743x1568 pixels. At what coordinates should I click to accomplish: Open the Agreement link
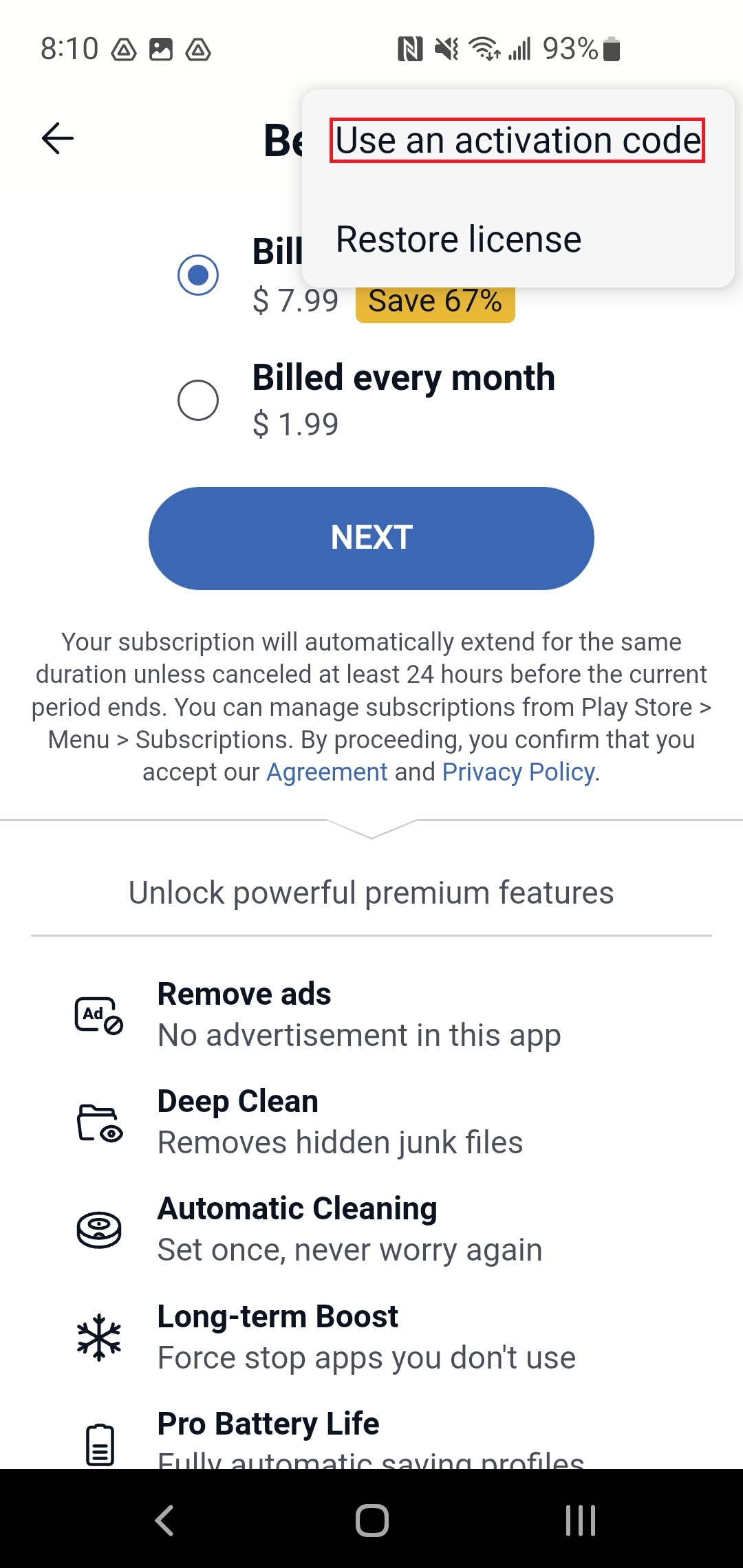(325, 772)
